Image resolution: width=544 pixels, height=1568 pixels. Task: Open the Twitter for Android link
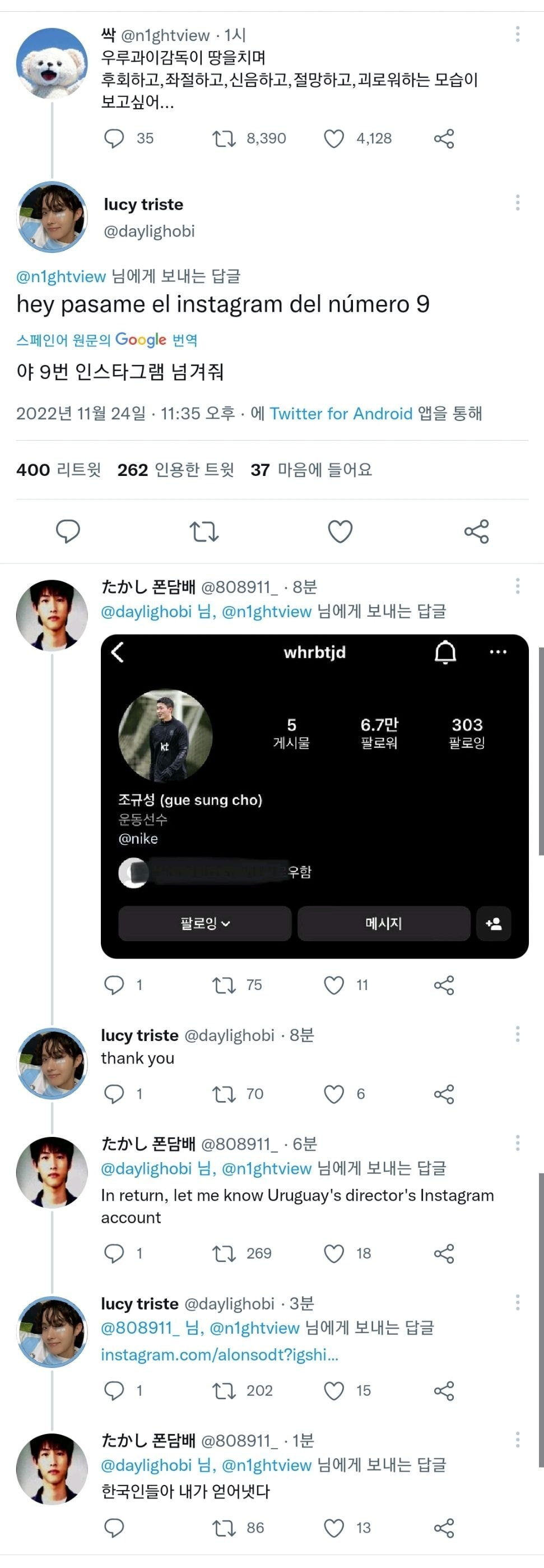click(341, 413)
